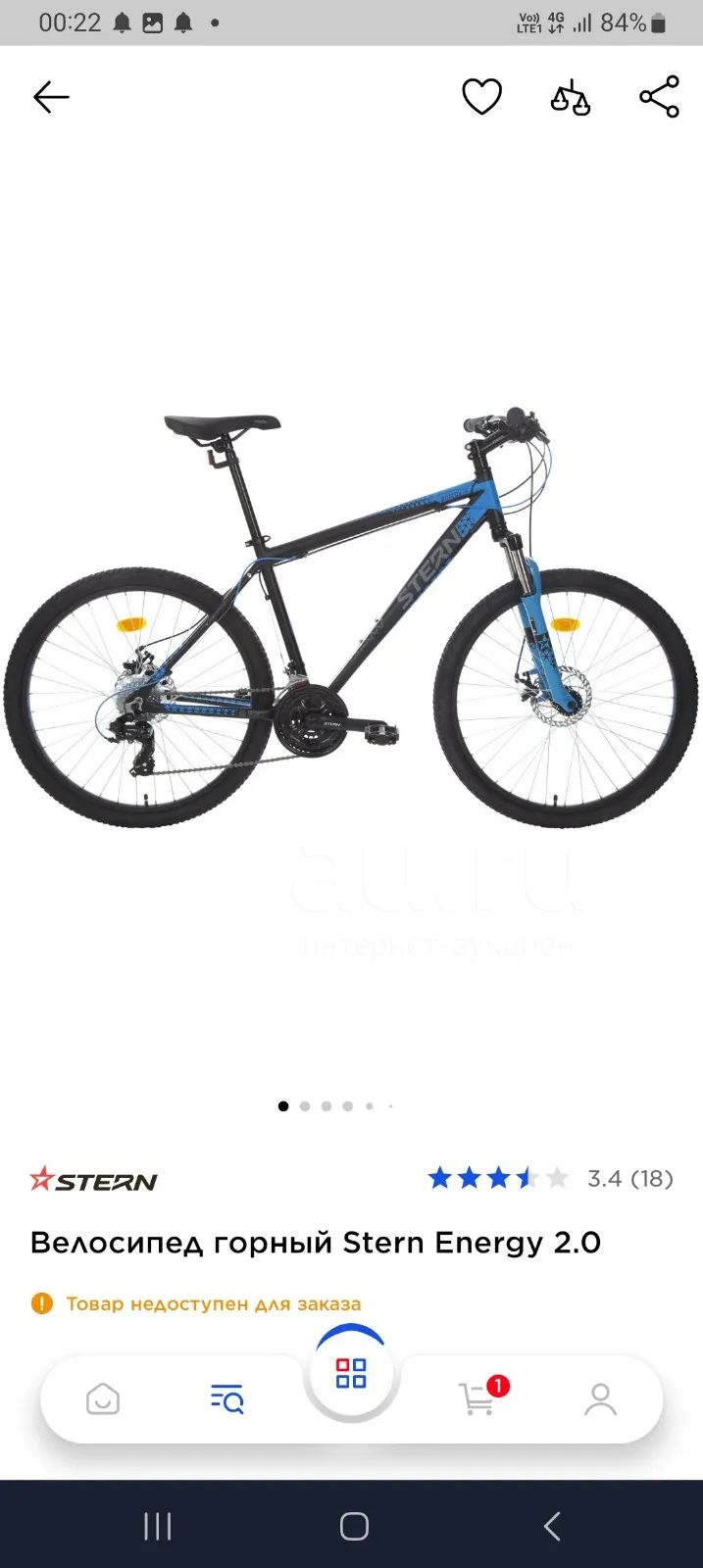Go back using the top-left arrow
Image resolution: width=703 pixels, height=1568 pixels.
click(x=51, y=97)
